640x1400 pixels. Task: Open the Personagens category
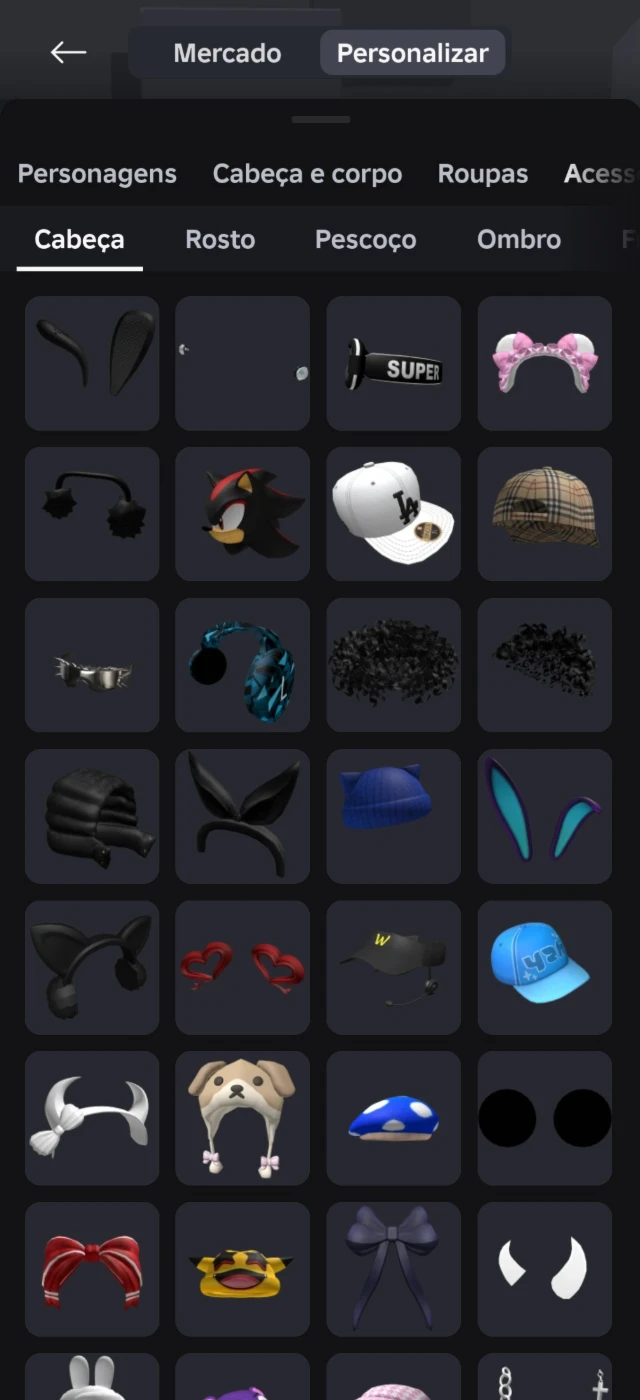coord(97,173)
